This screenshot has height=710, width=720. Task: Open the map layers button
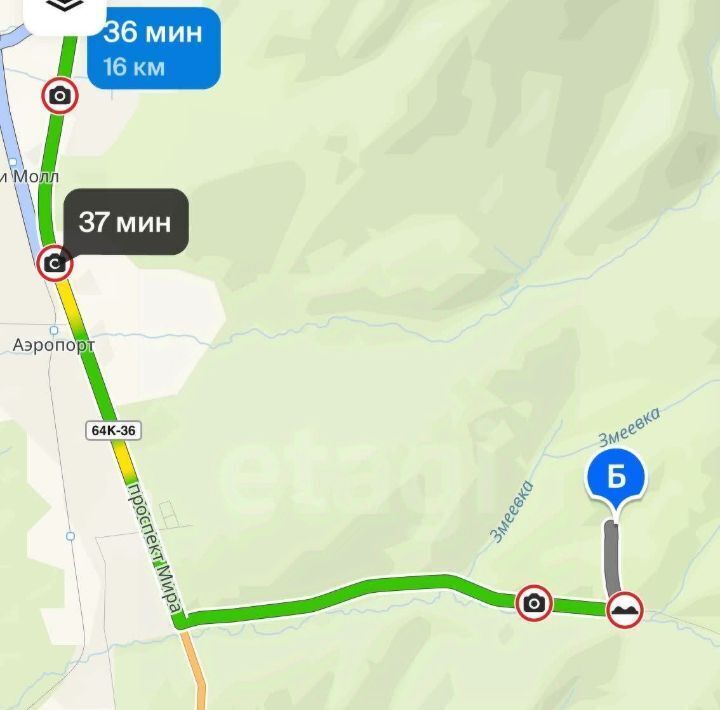[67, 8]
